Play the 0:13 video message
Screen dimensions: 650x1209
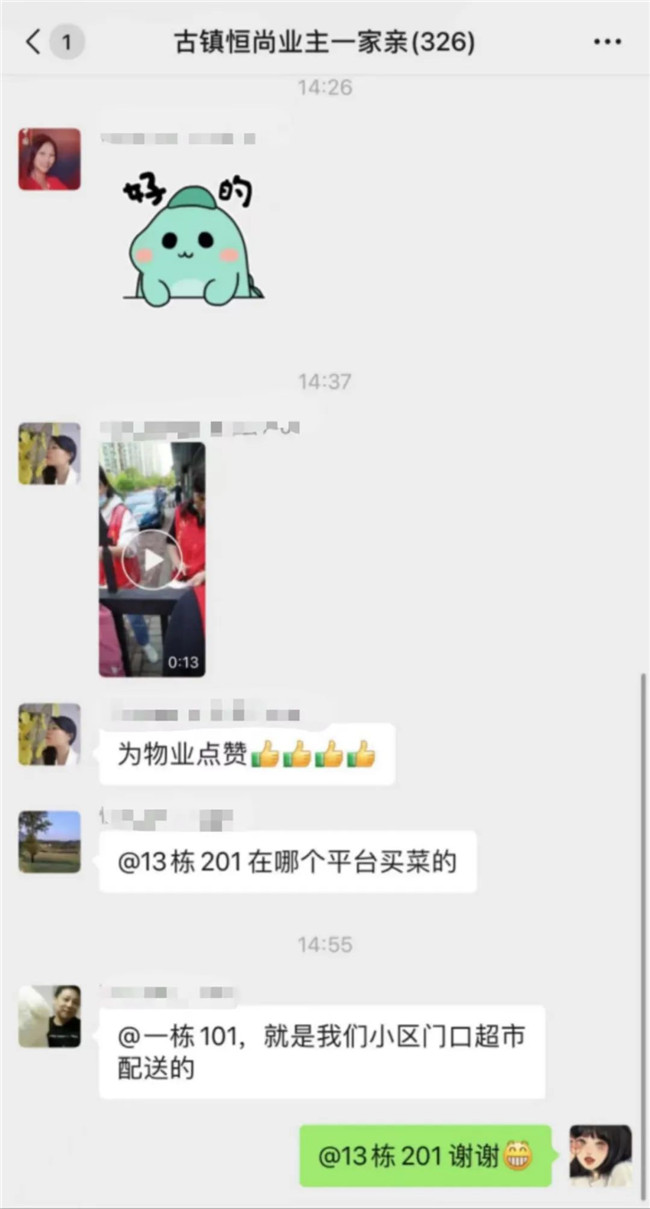pyautogui.click(x=152, y=560)
